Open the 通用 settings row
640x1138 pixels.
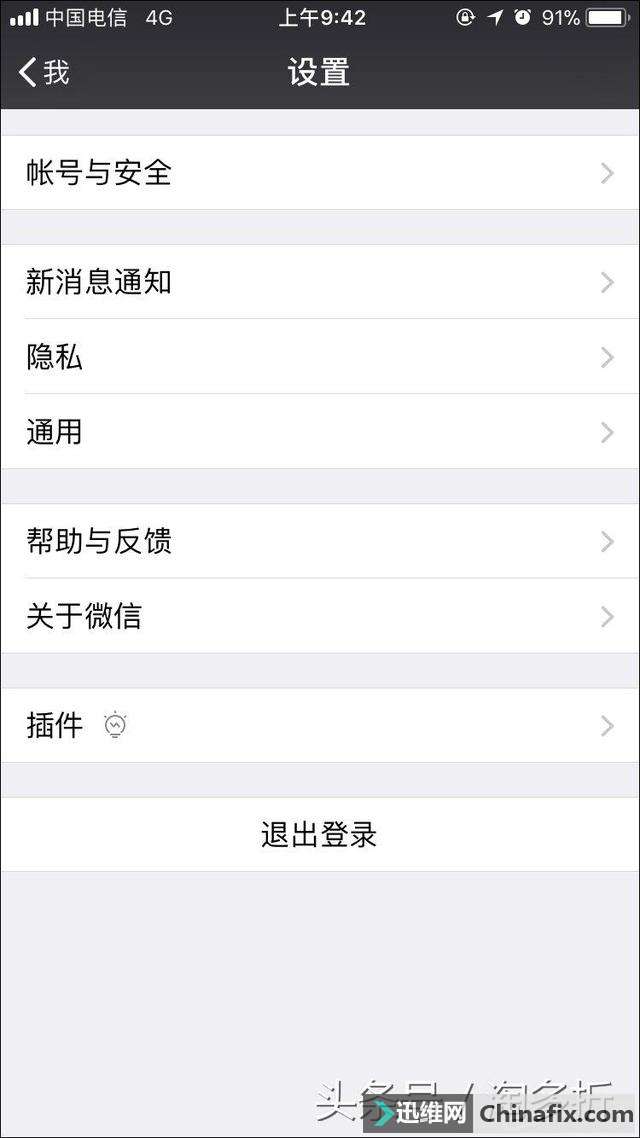(x=320, y=432)
